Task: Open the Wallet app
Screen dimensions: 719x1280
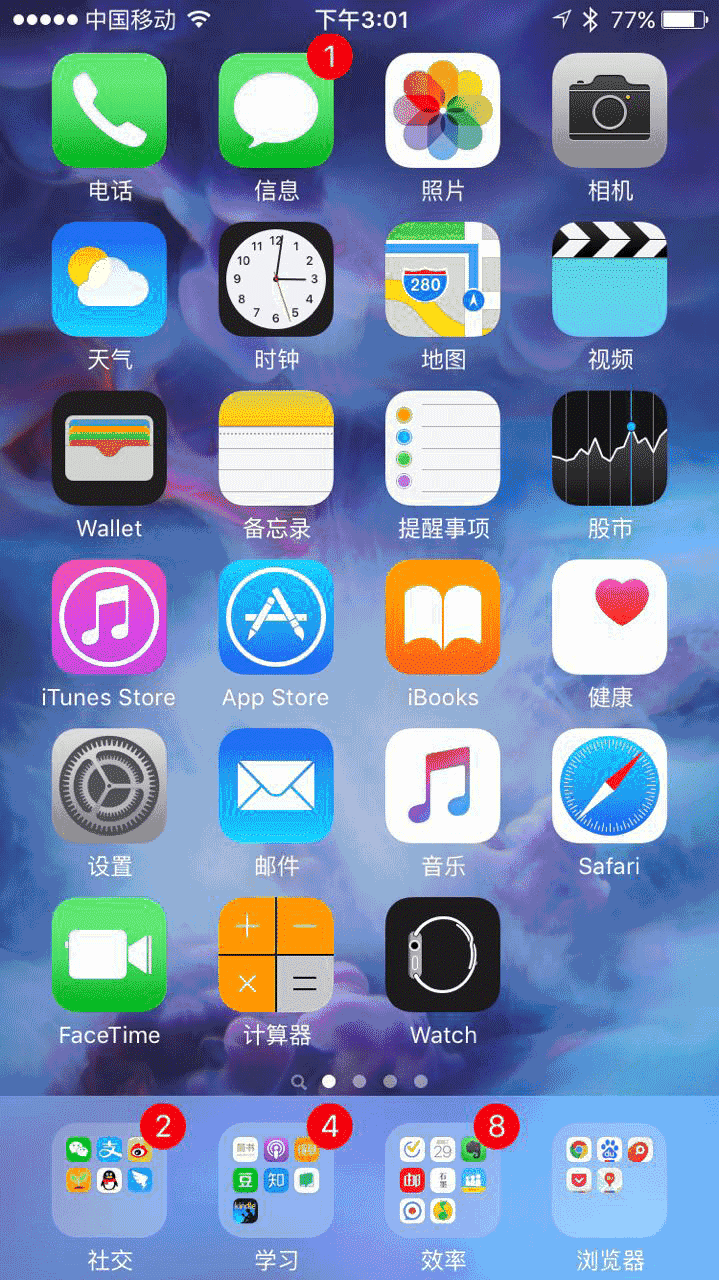Action: pyautogui.click(x=109, y=447)
